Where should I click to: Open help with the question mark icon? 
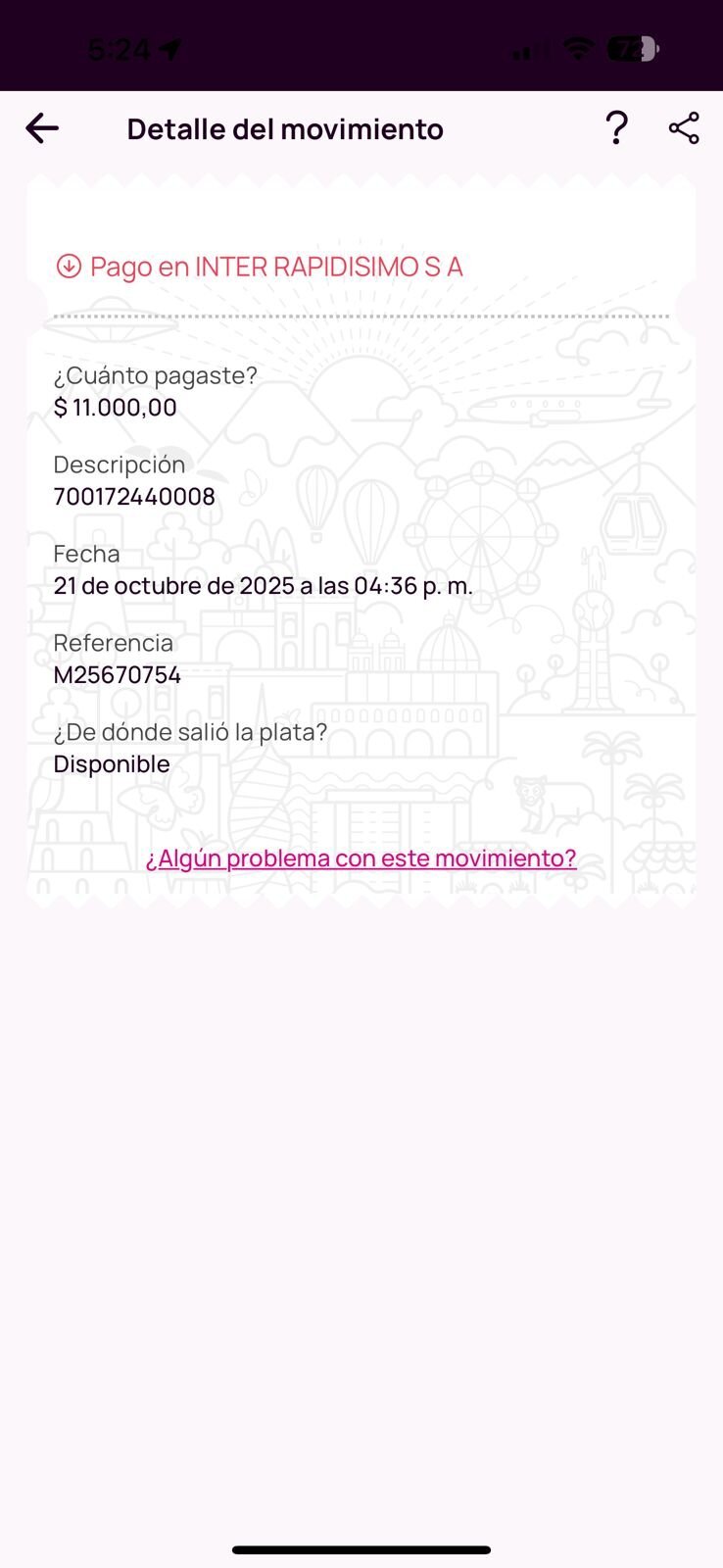(616, 128)
